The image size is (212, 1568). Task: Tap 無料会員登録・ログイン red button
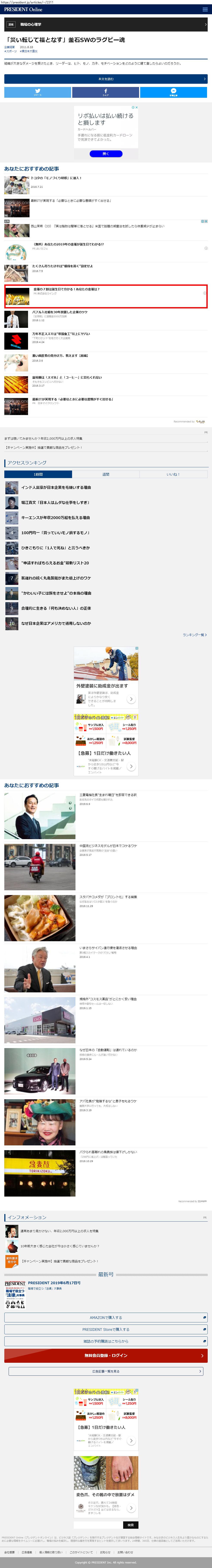(106, 1356)
